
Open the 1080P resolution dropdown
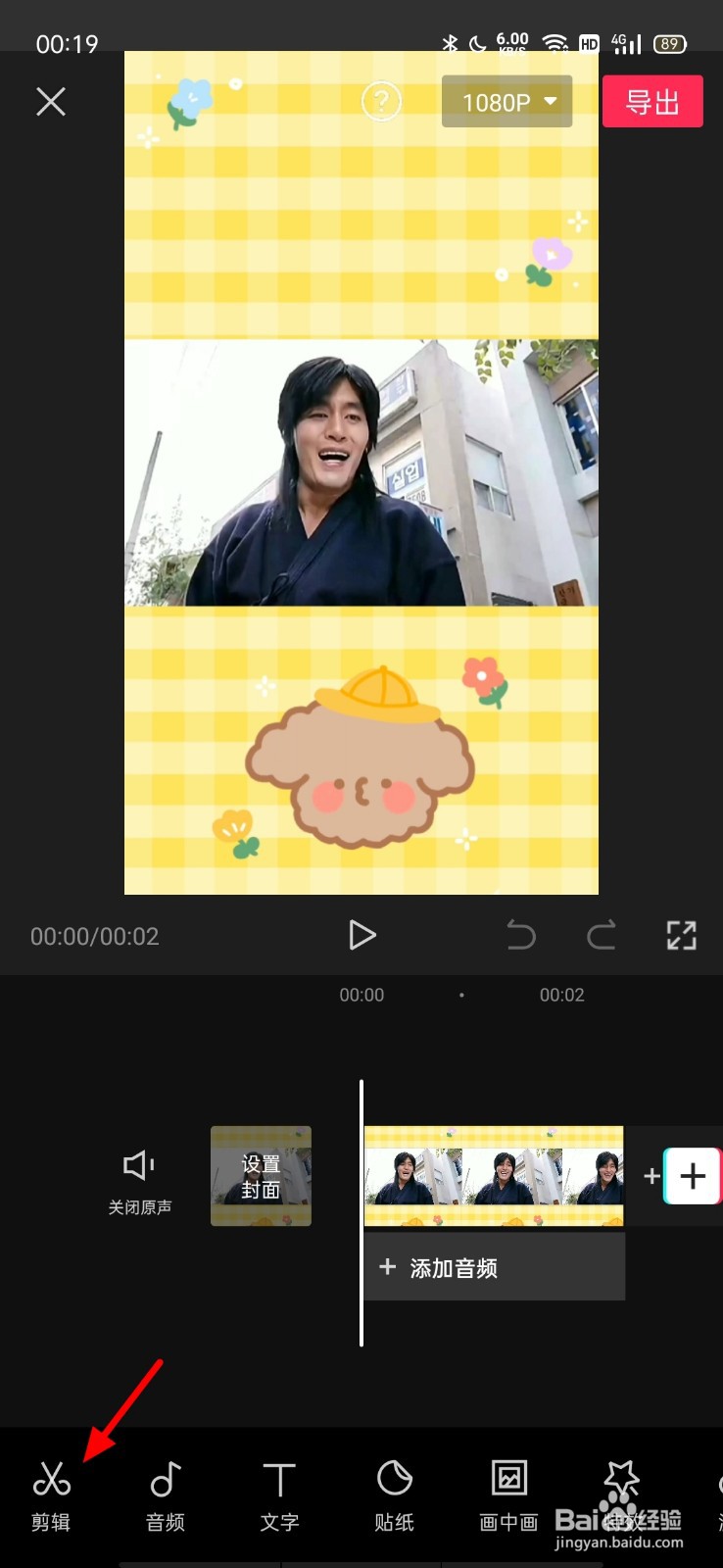506,101
